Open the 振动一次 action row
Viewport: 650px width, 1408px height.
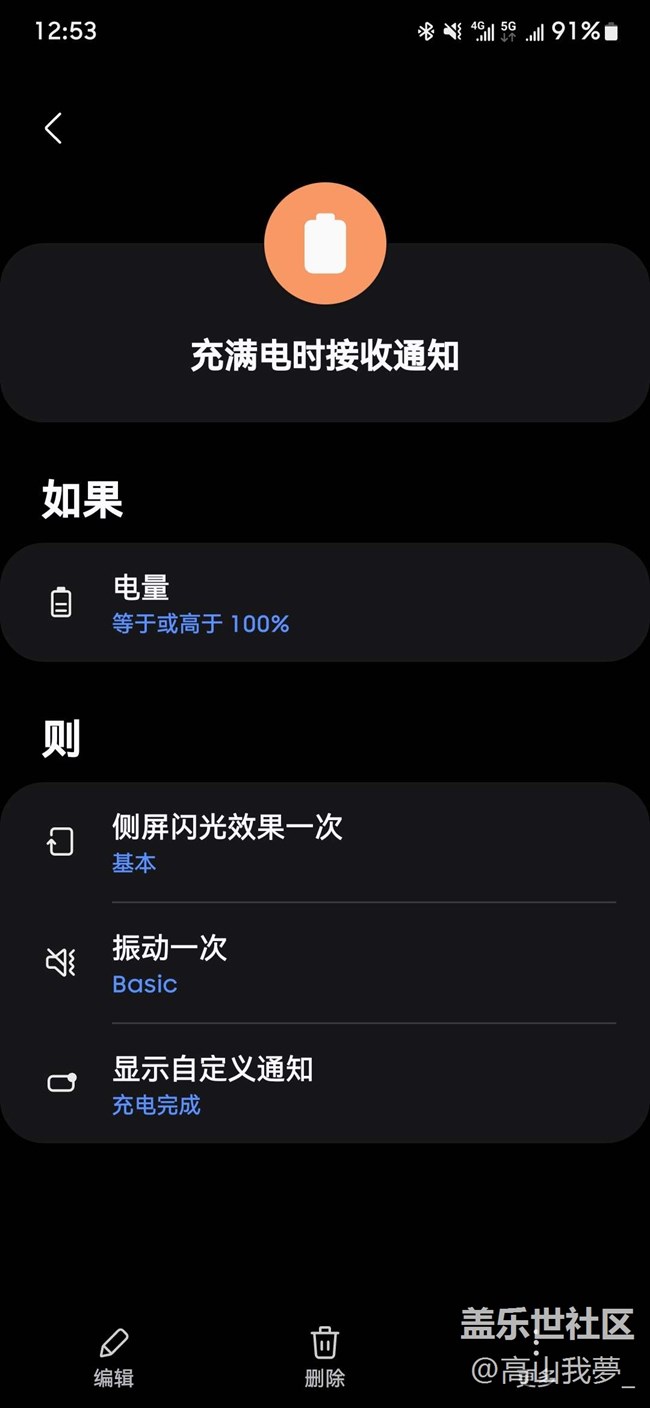pos(324,963)
